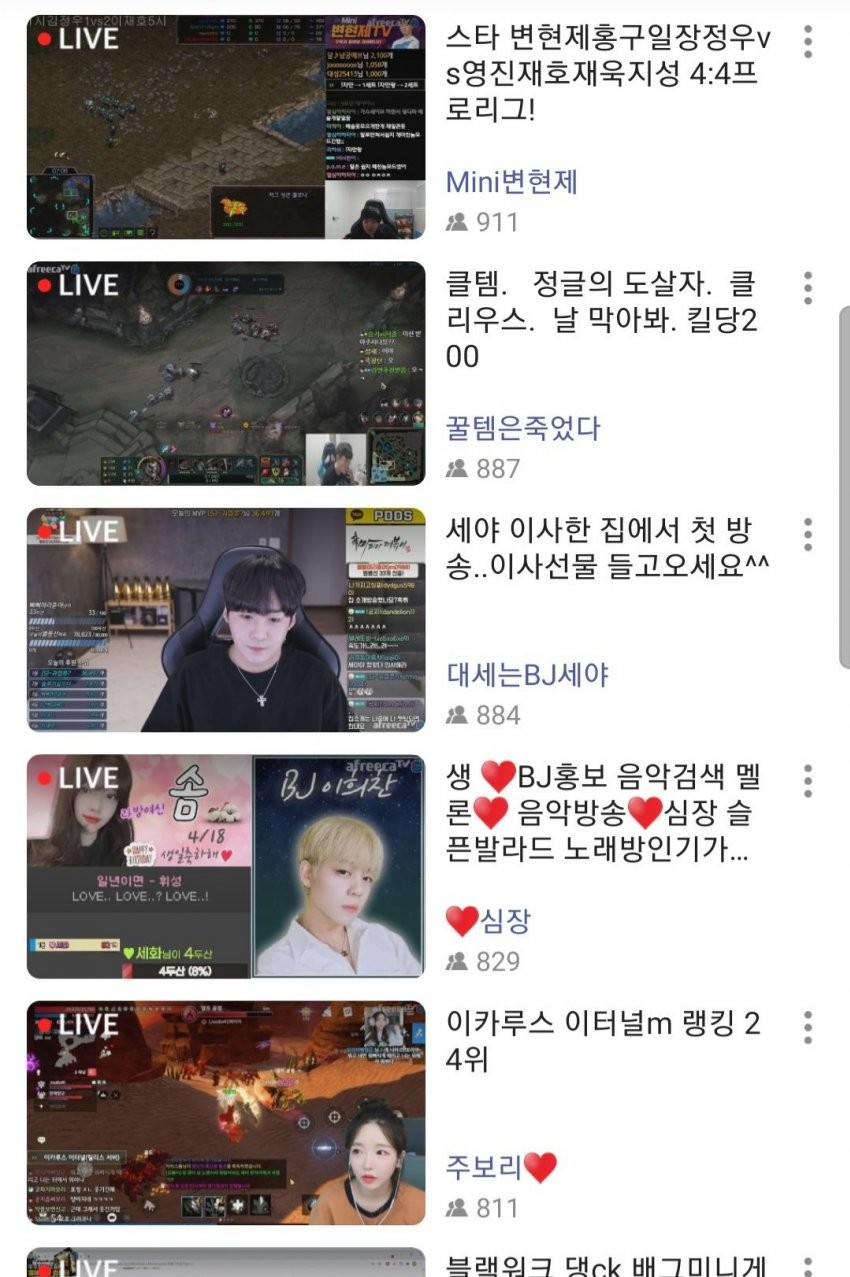
Task: Open Mini변현제's StarCraft live stream thumbnail
Action: (x=225, y=127)
